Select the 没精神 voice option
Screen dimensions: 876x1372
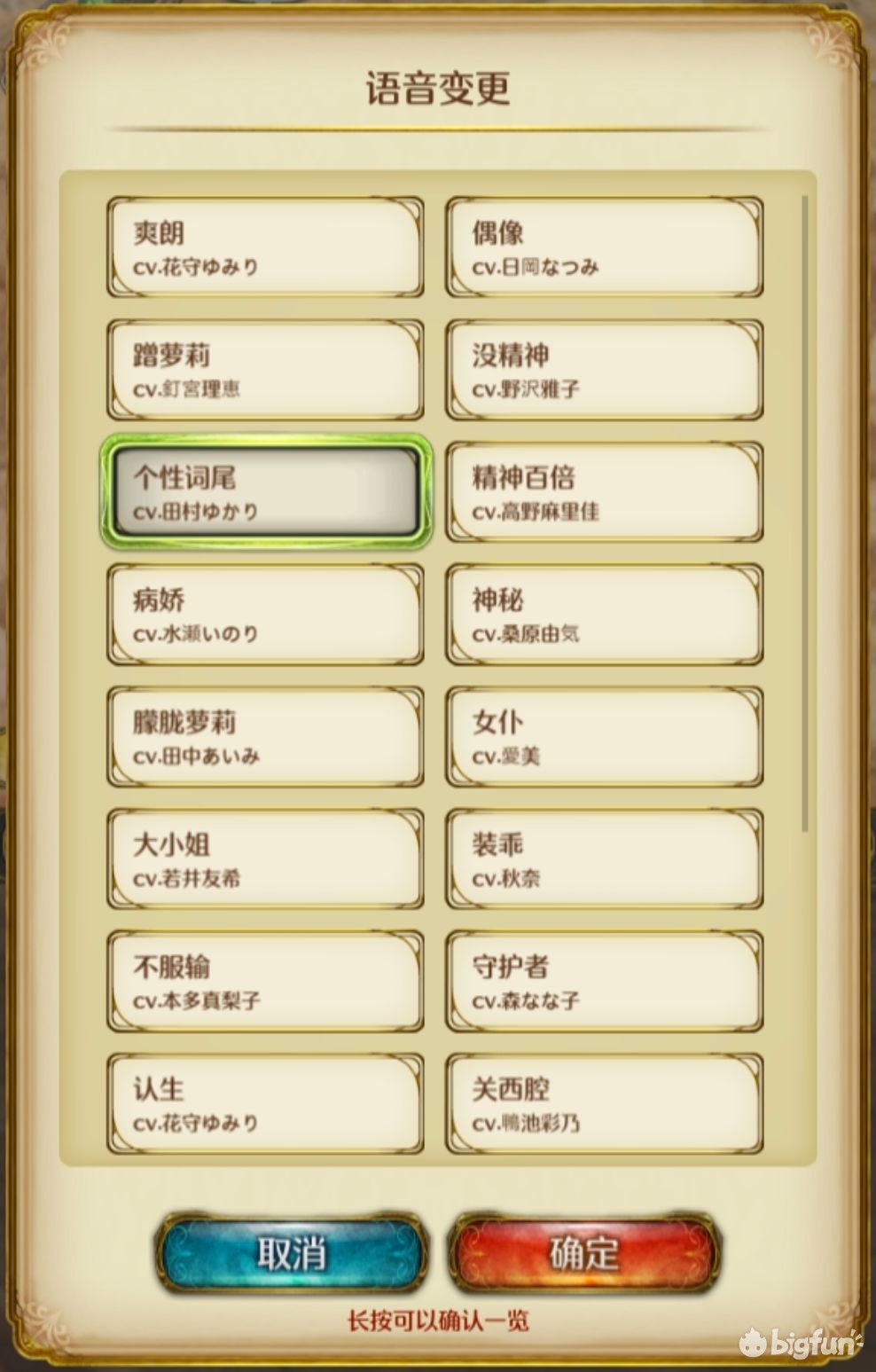[604, 370]
